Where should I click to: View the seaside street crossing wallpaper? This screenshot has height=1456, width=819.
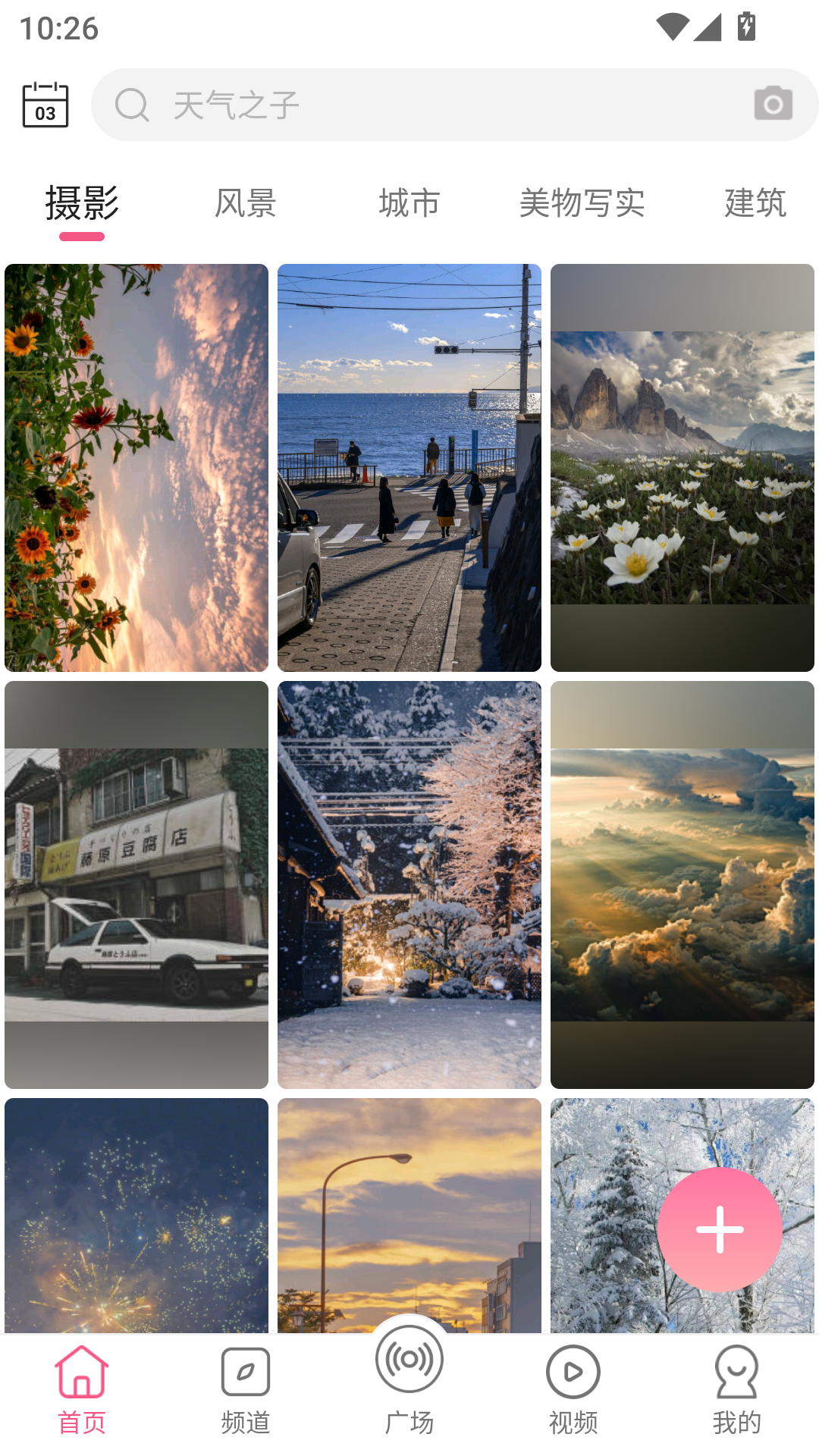(409, 467)
